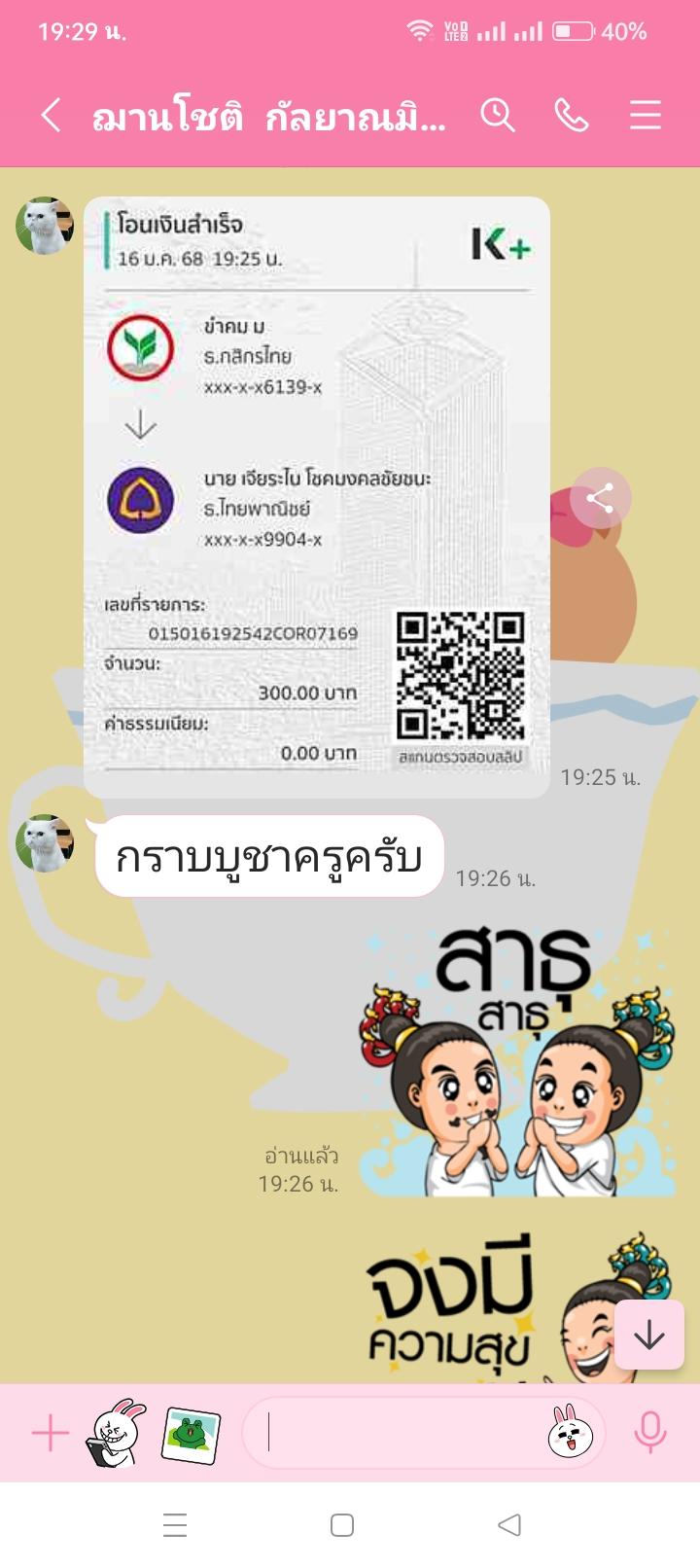Screen dimensions: 700x1568
Task: Start a voice call
Action: point(571,115)
